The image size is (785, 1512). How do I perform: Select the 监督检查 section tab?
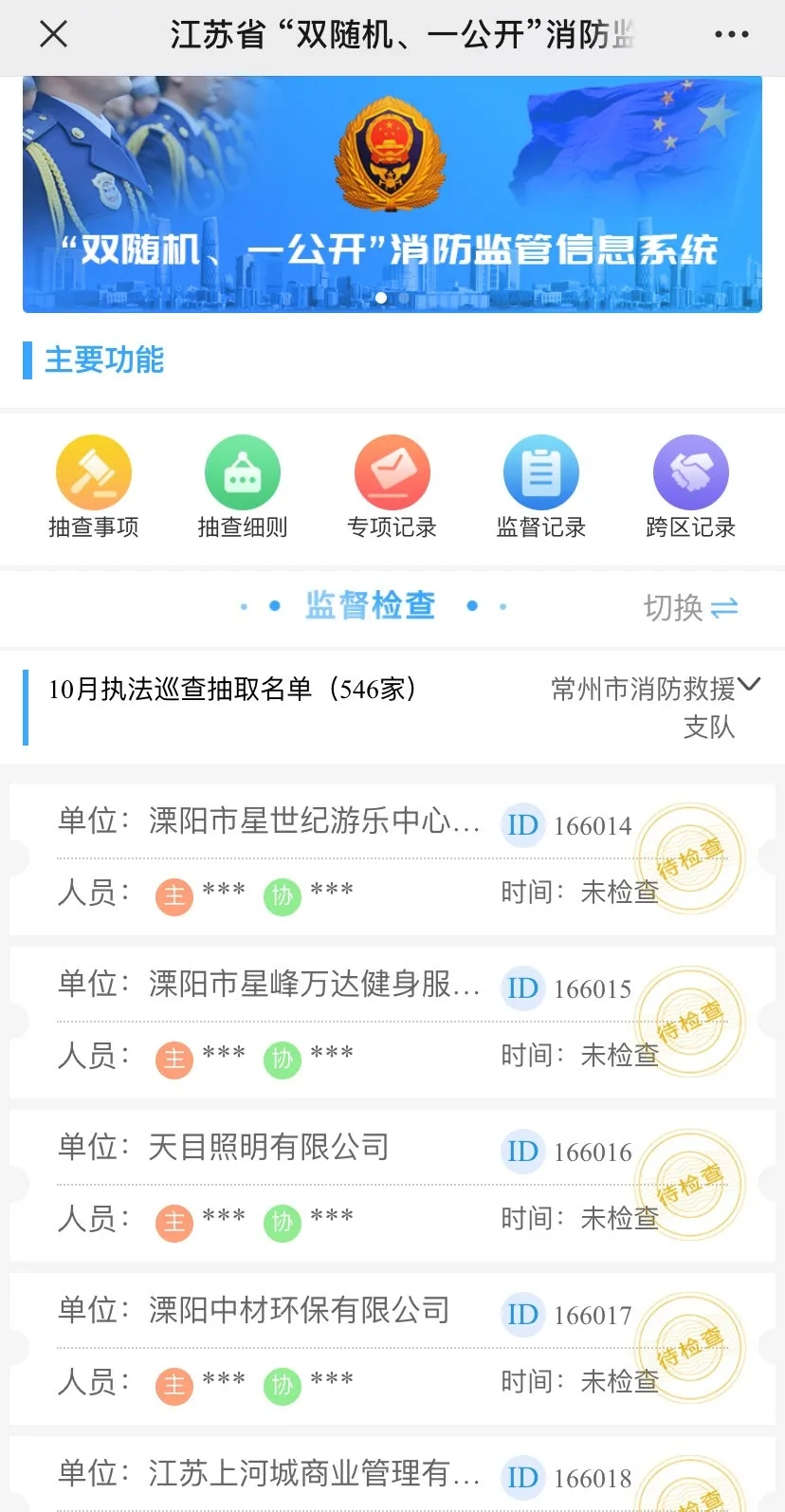370,605
